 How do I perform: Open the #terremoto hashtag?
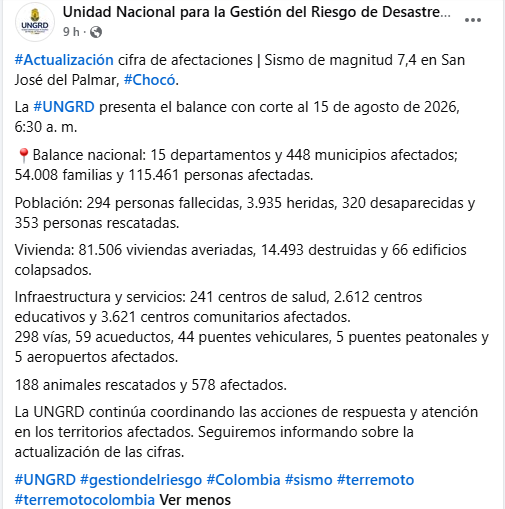[375, 480]
